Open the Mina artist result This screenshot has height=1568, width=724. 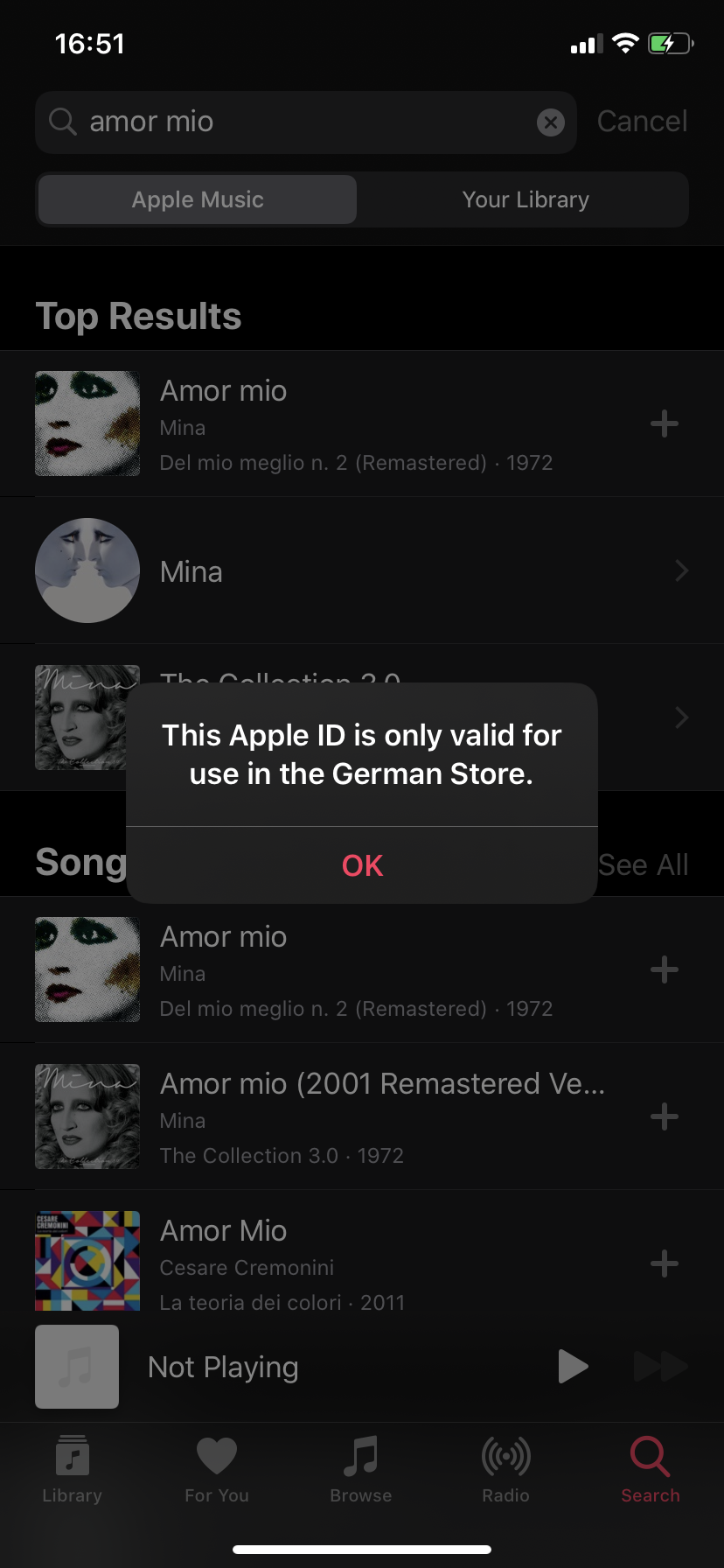pos(362,570)
